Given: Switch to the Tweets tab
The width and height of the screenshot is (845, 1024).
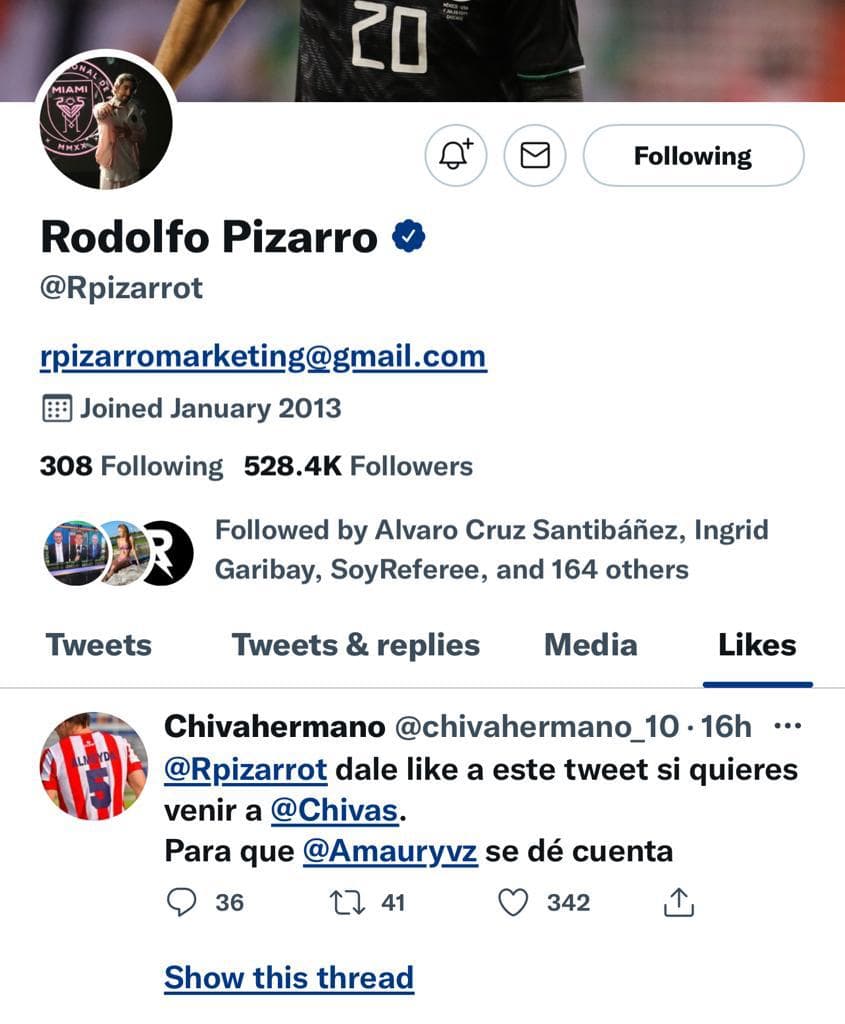Looking at the screenshot, I should (x=98, y=645).
